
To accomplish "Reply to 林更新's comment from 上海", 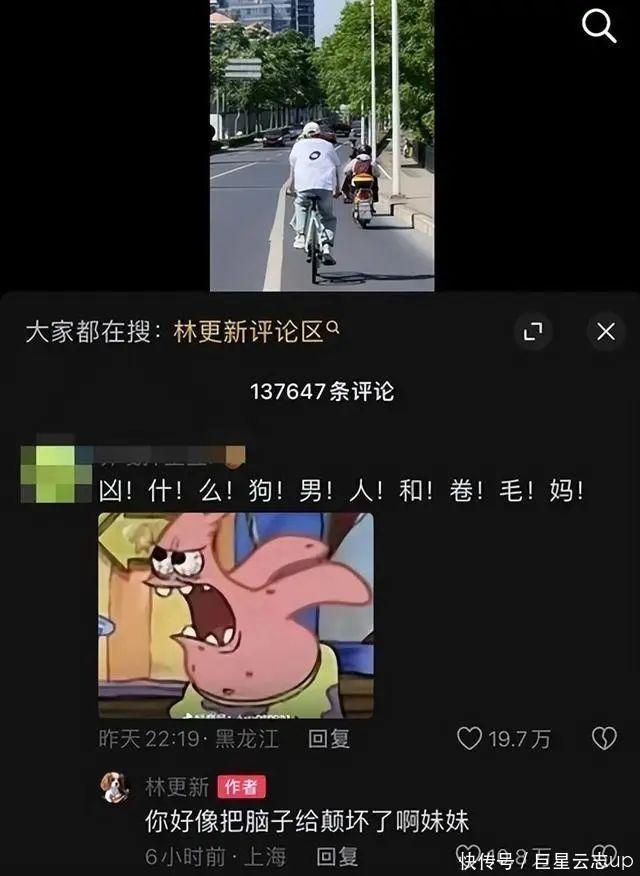I will click(337, 856).
